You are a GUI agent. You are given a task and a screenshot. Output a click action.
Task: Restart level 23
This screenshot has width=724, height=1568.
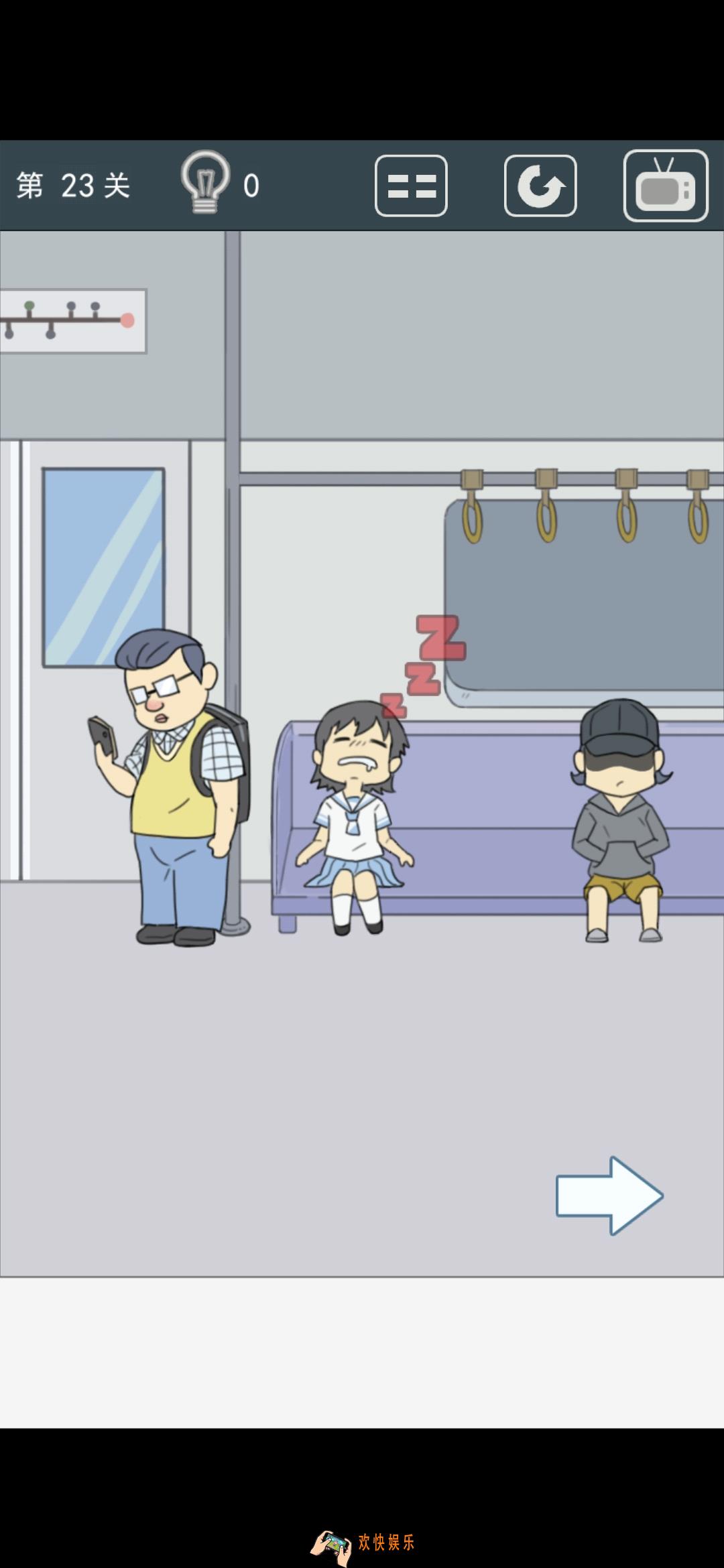pos(540,186)
